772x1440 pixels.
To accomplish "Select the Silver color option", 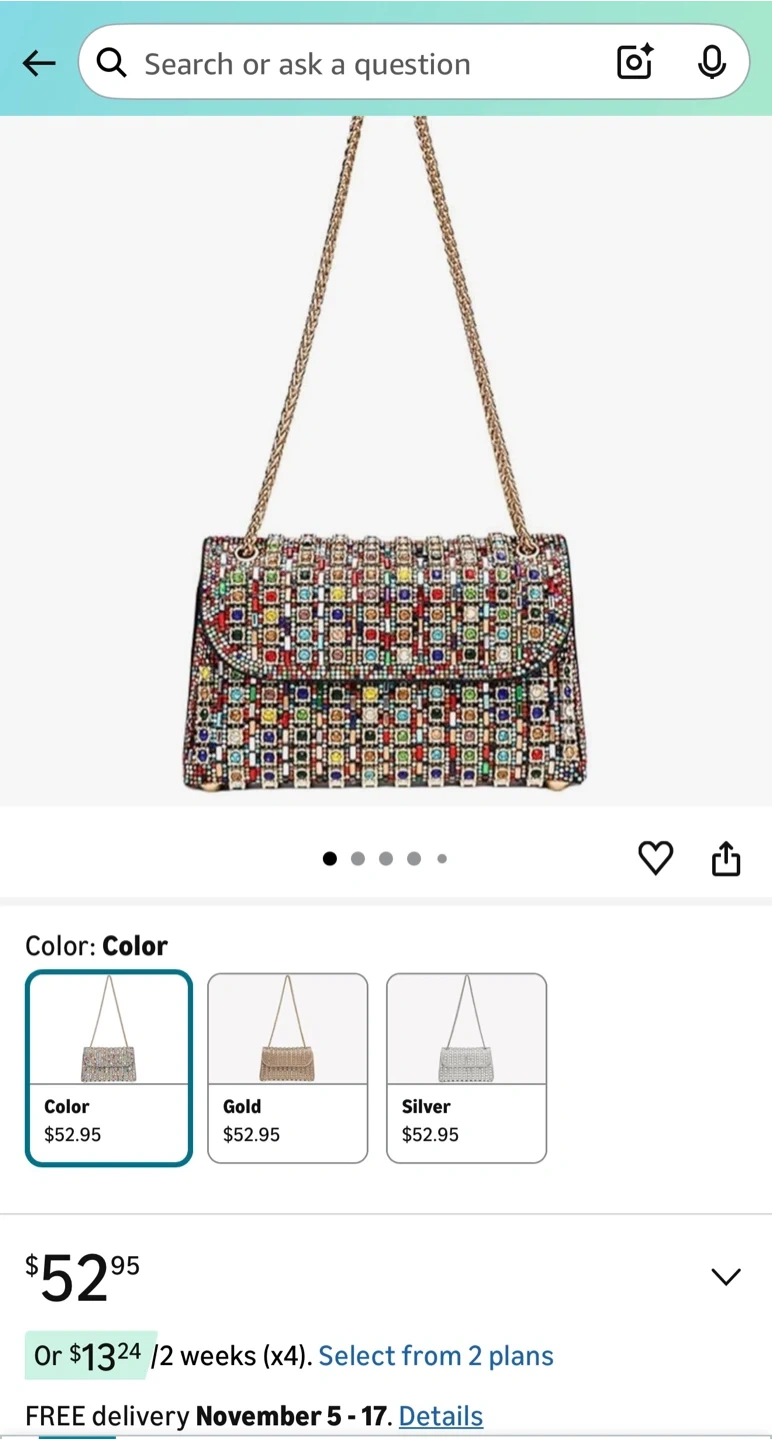I will point(466,1068).
